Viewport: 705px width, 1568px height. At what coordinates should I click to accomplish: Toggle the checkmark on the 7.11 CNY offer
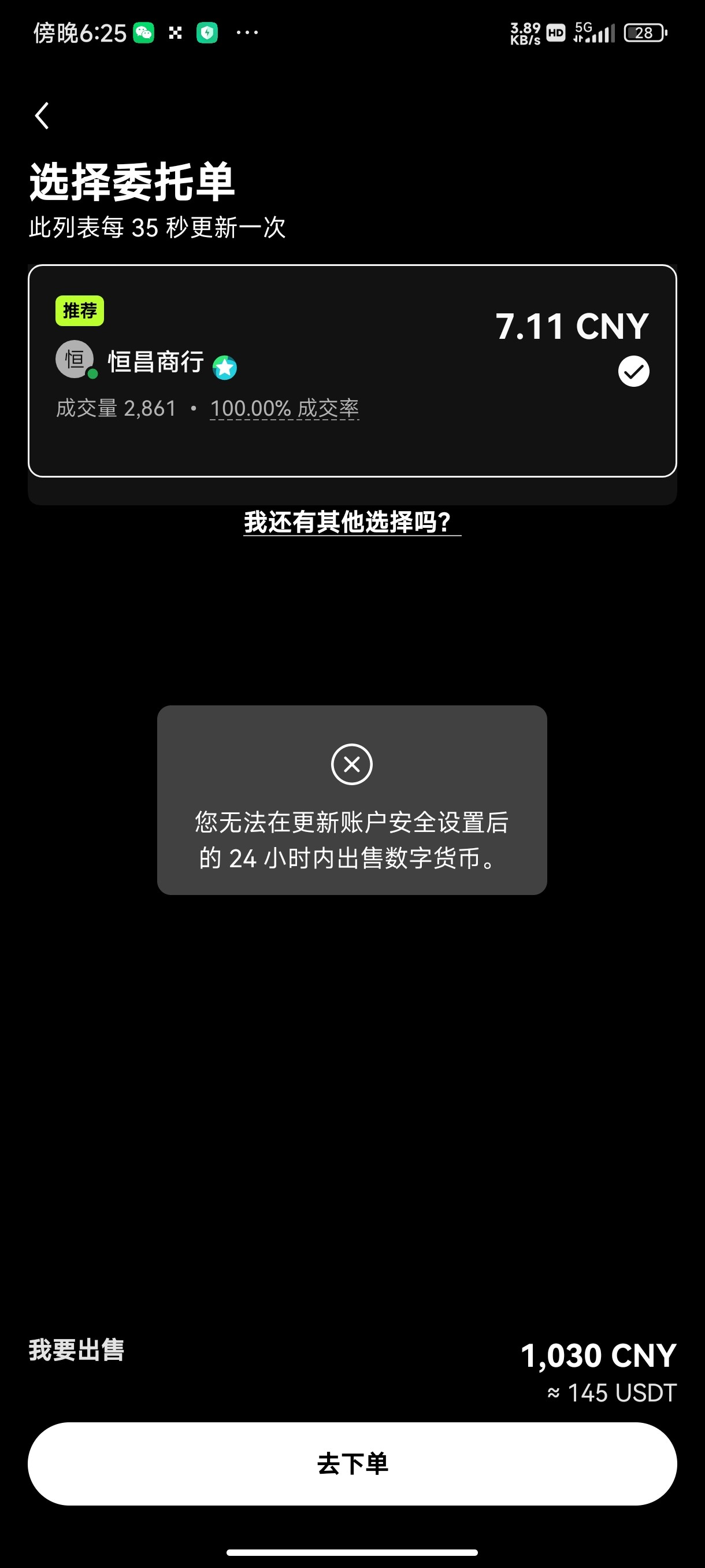(633, 371)
